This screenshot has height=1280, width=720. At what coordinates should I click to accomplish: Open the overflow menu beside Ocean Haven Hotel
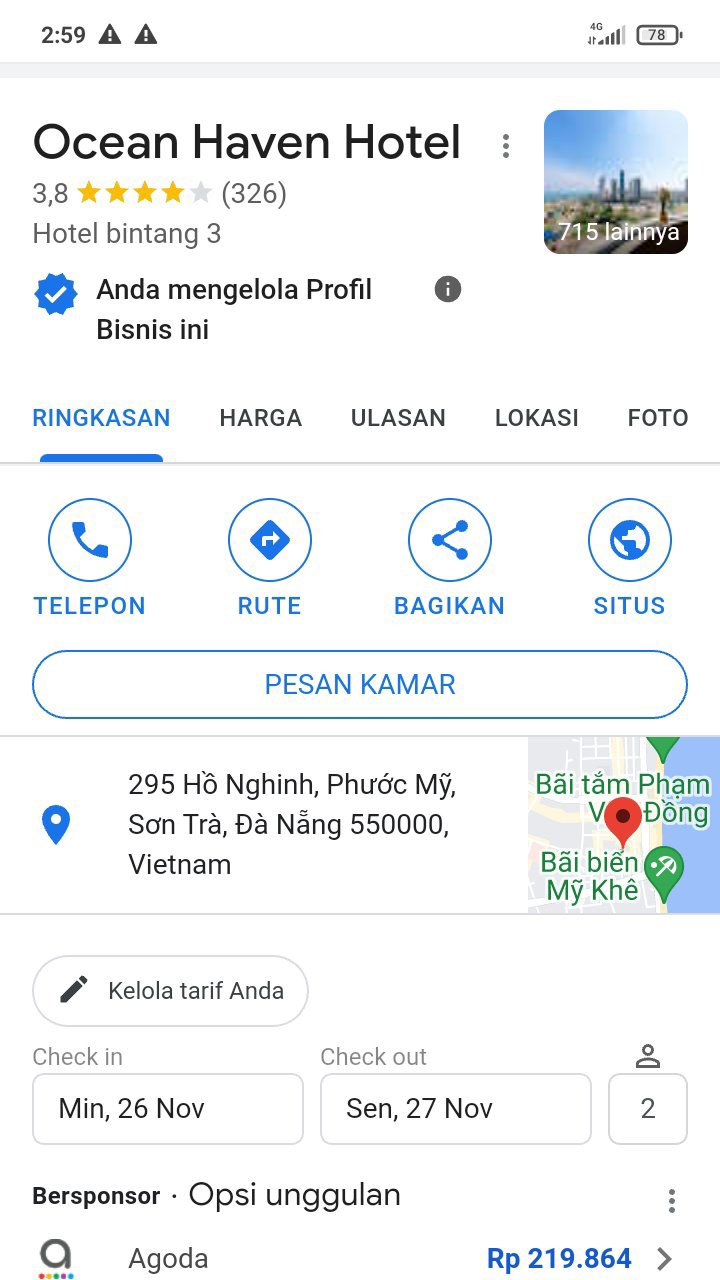[506, 146]
